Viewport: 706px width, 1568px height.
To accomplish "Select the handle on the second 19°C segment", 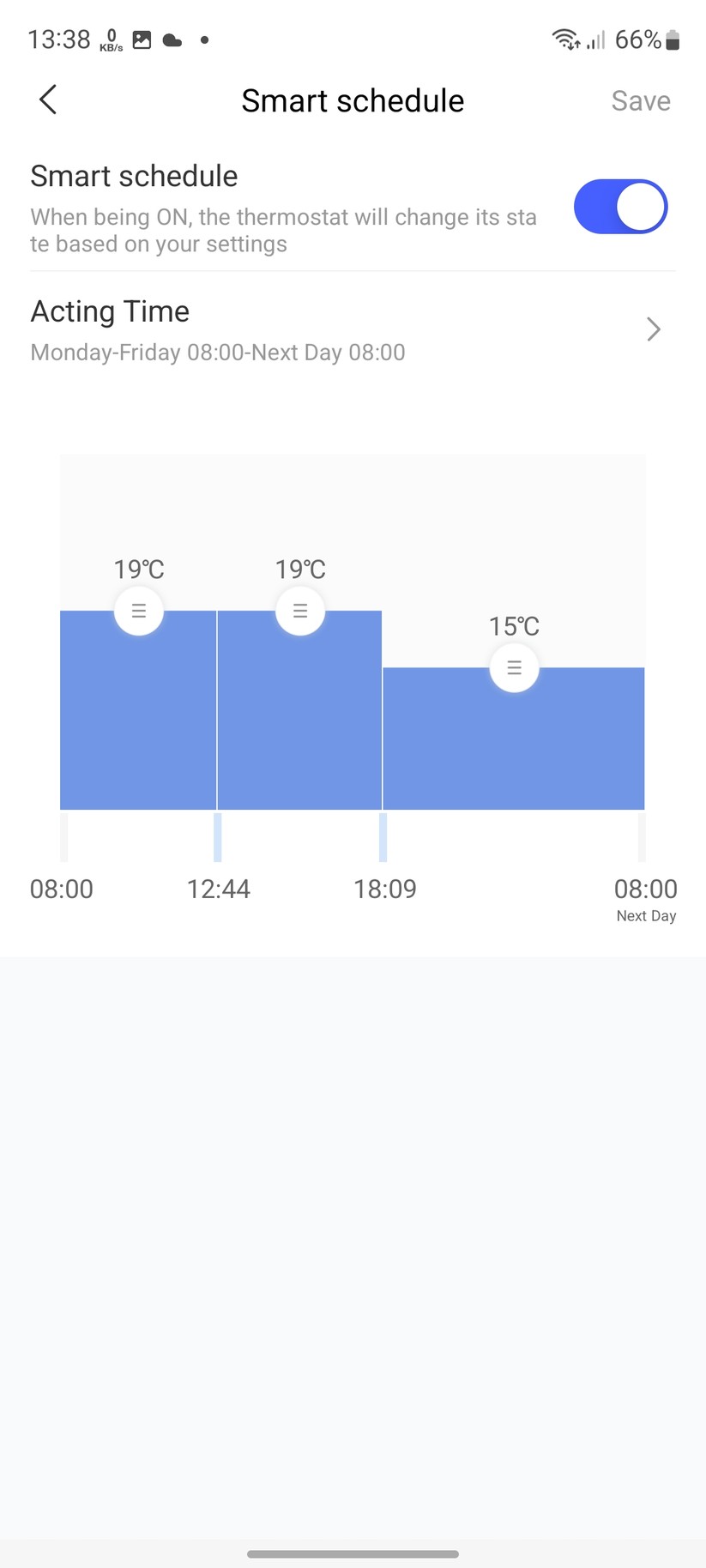I will (x=300, y=611).
